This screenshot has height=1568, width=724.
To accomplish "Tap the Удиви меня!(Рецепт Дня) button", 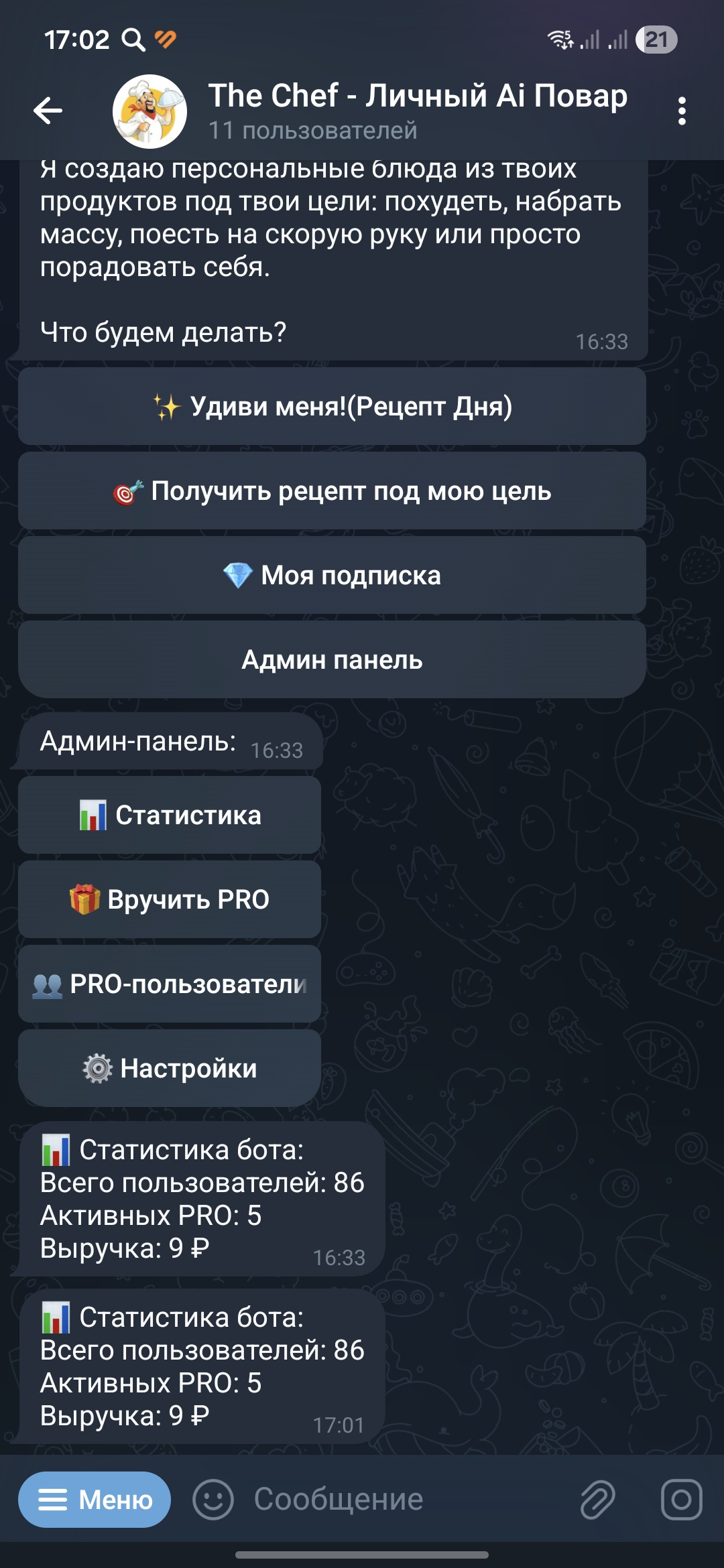I will pyautogui.click(x=332, y=406).
